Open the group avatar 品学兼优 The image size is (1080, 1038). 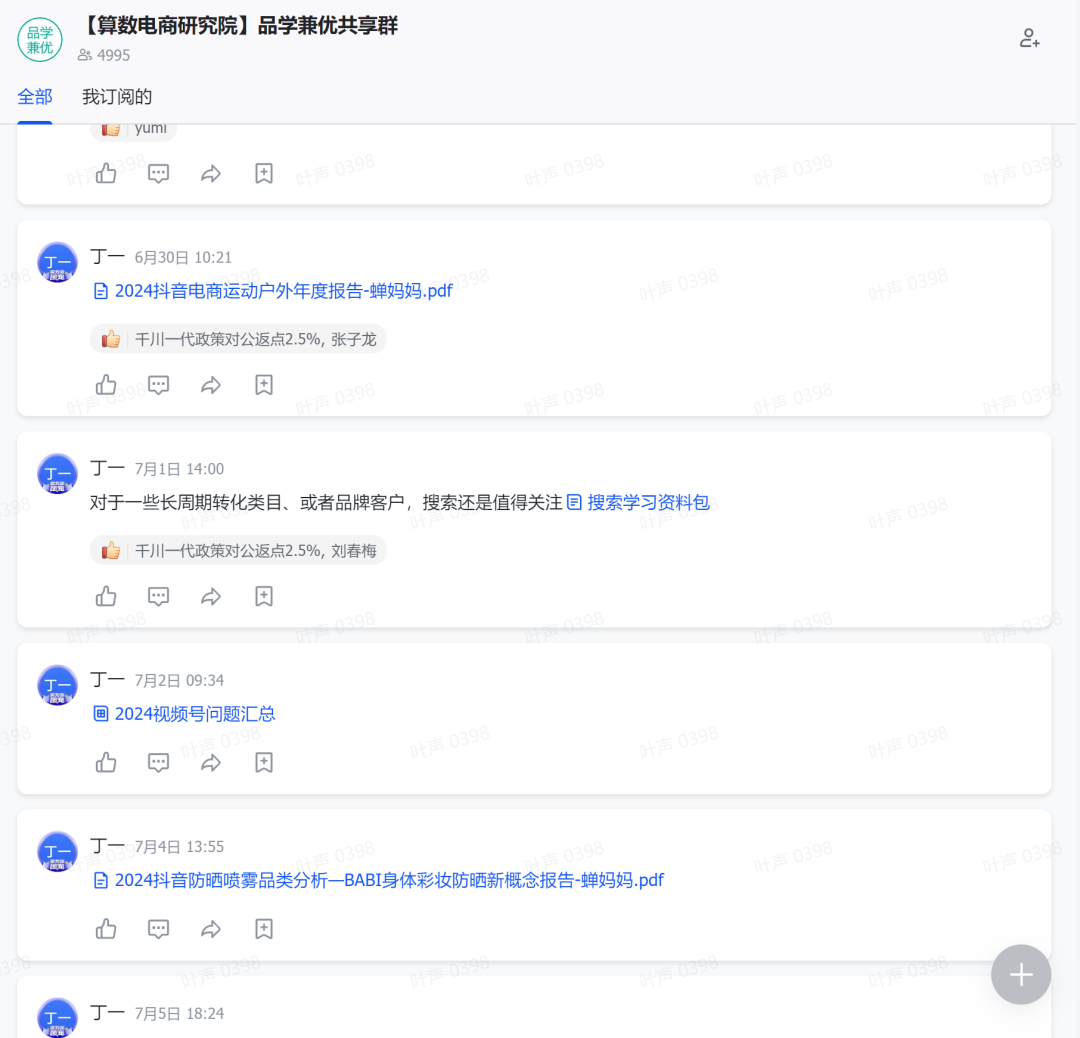pyautogui.click(x=40, y=39)
